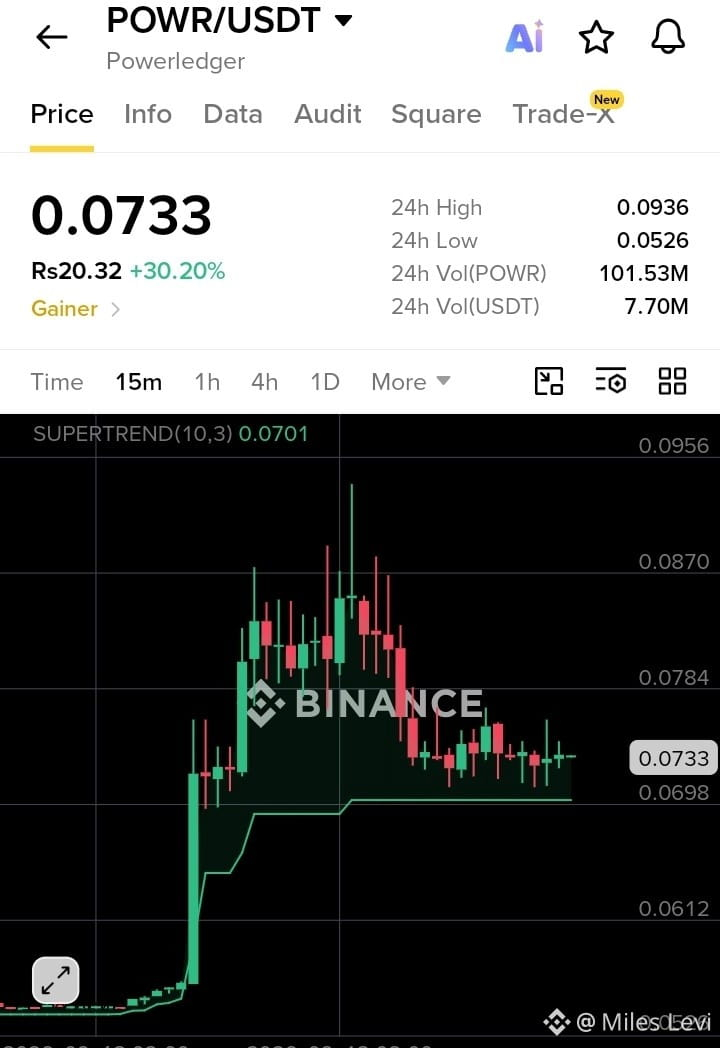The image size is (720, 1048).
Task: Select the 4h chart interval
Action: pos(264,382)
